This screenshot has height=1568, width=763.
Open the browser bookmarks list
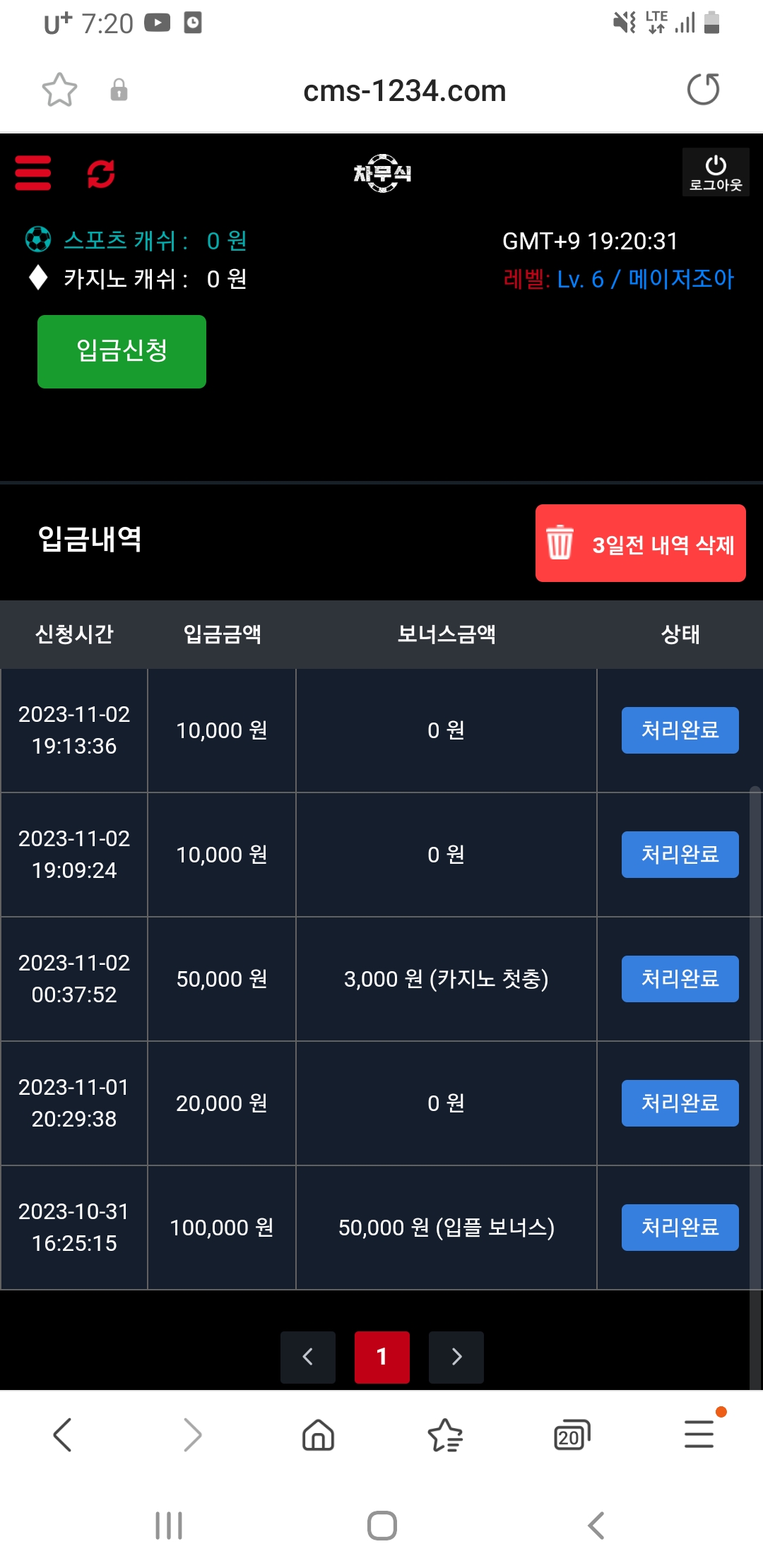coord(445,1435)
